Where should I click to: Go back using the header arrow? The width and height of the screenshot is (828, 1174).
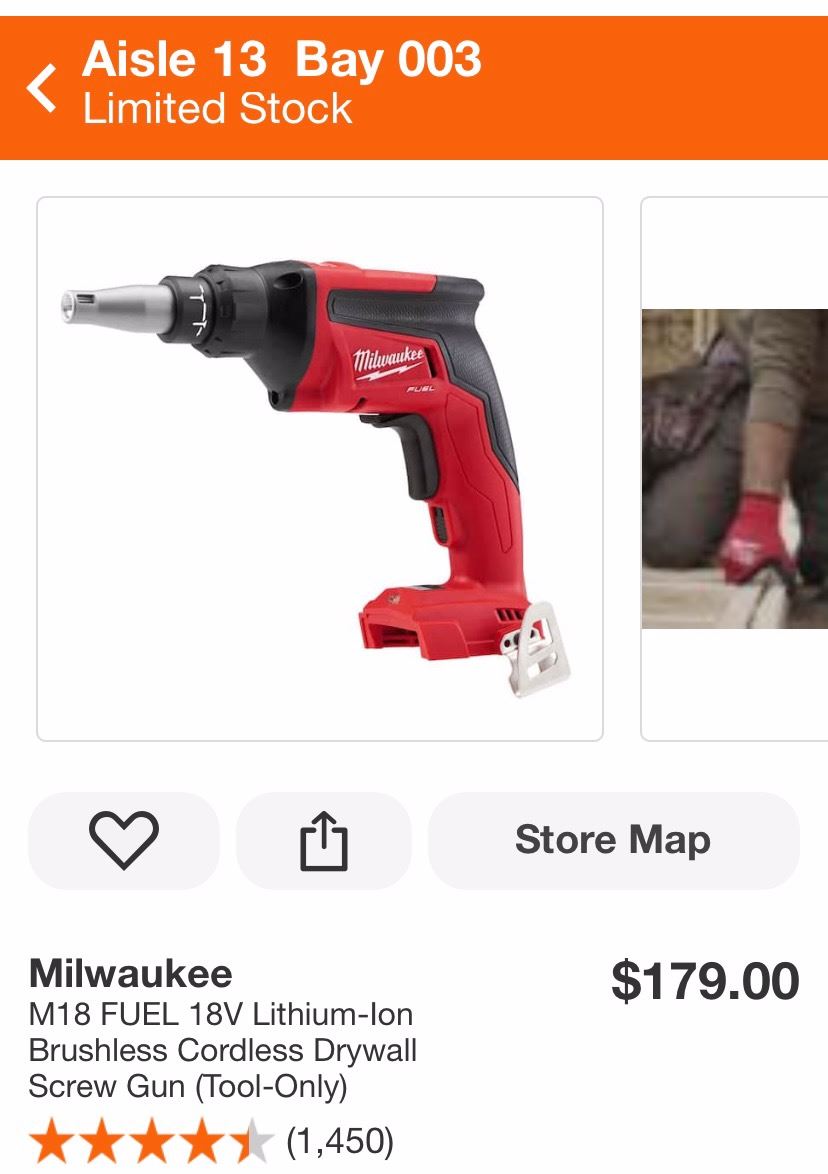tap(42, 88)
